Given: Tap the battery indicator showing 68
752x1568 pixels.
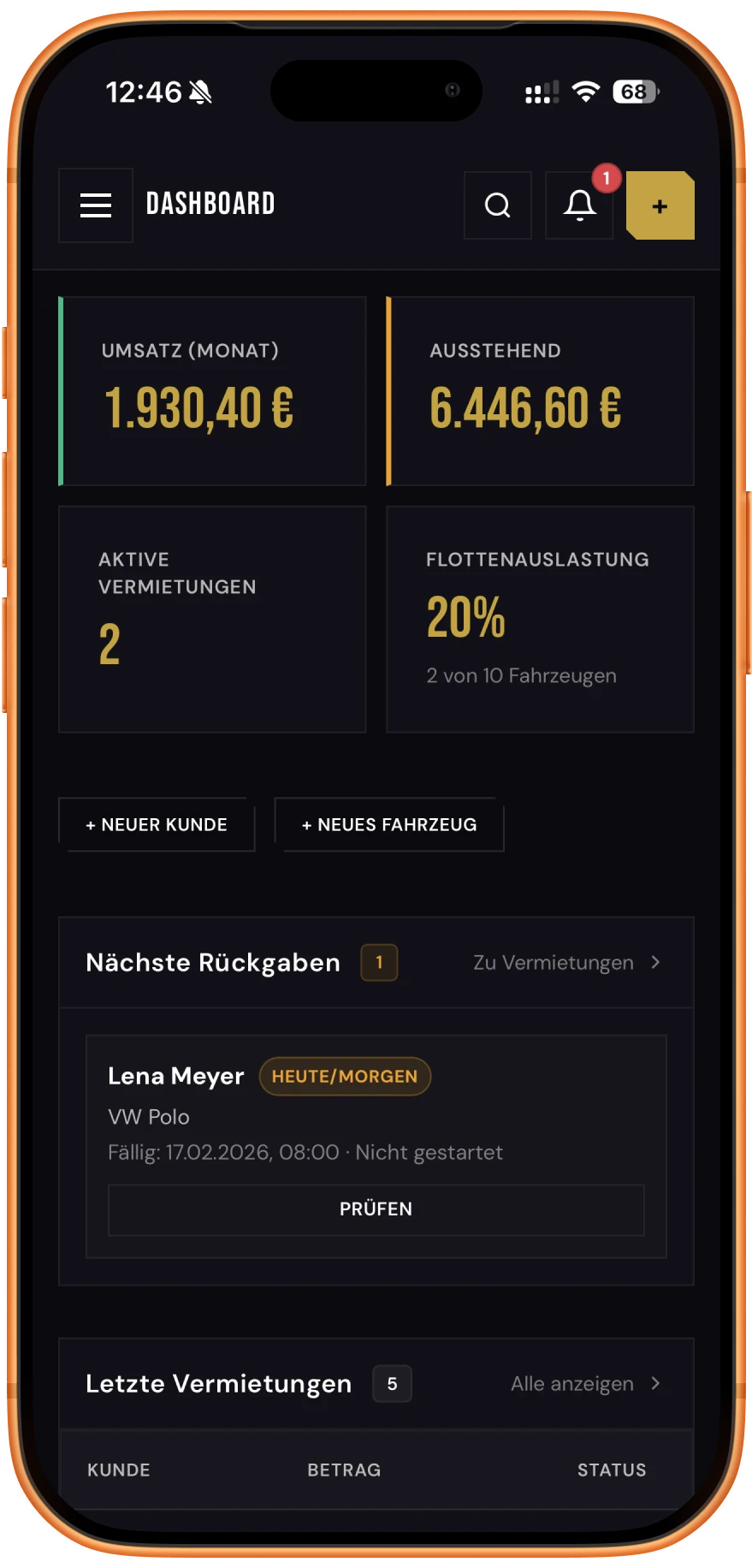Looking at the screenshot, I should click(x=633, y=90).
